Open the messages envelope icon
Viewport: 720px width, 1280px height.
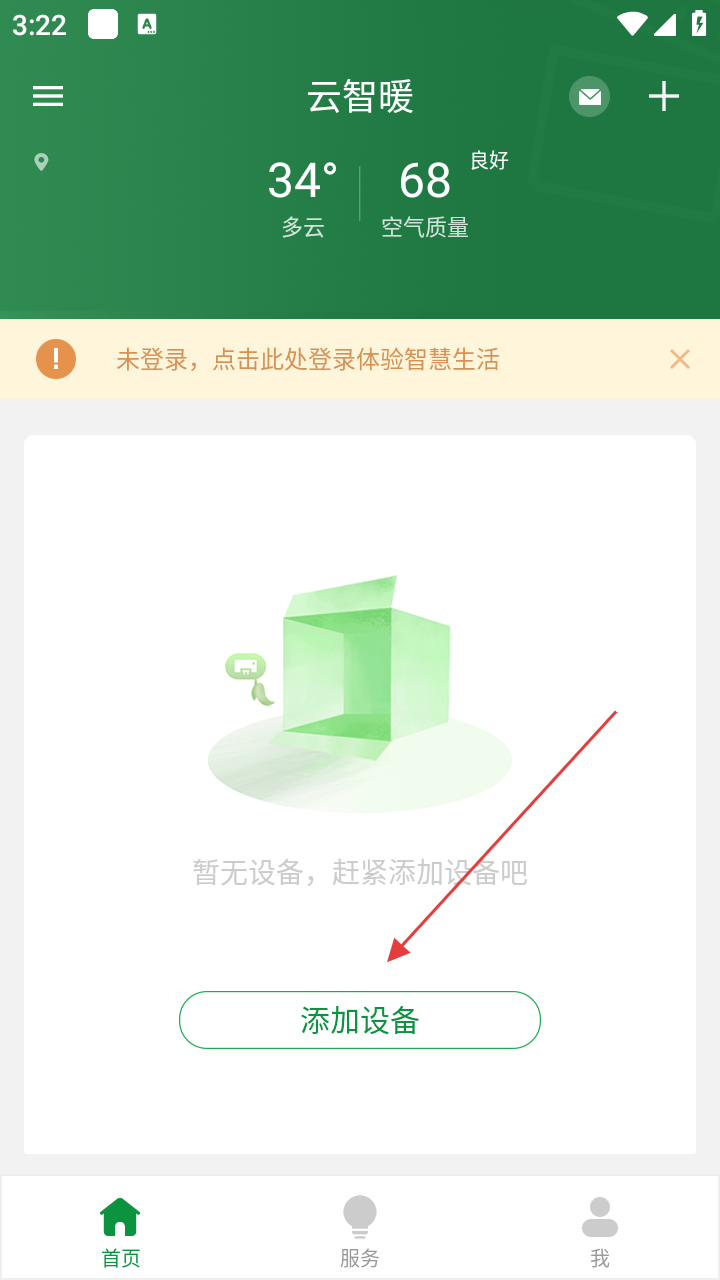(590, 97)
